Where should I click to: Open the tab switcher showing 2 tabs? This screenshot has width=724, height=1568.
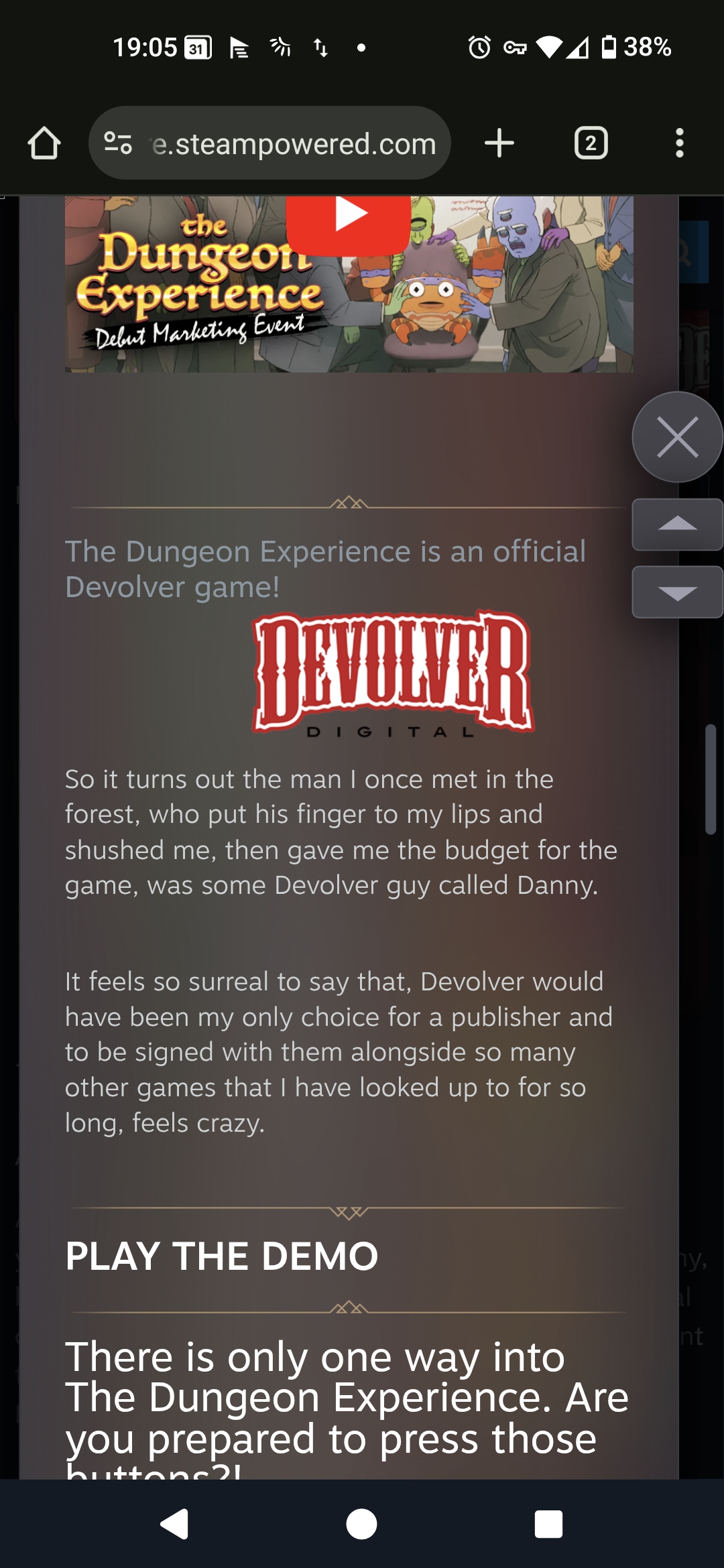pos(591,143)
